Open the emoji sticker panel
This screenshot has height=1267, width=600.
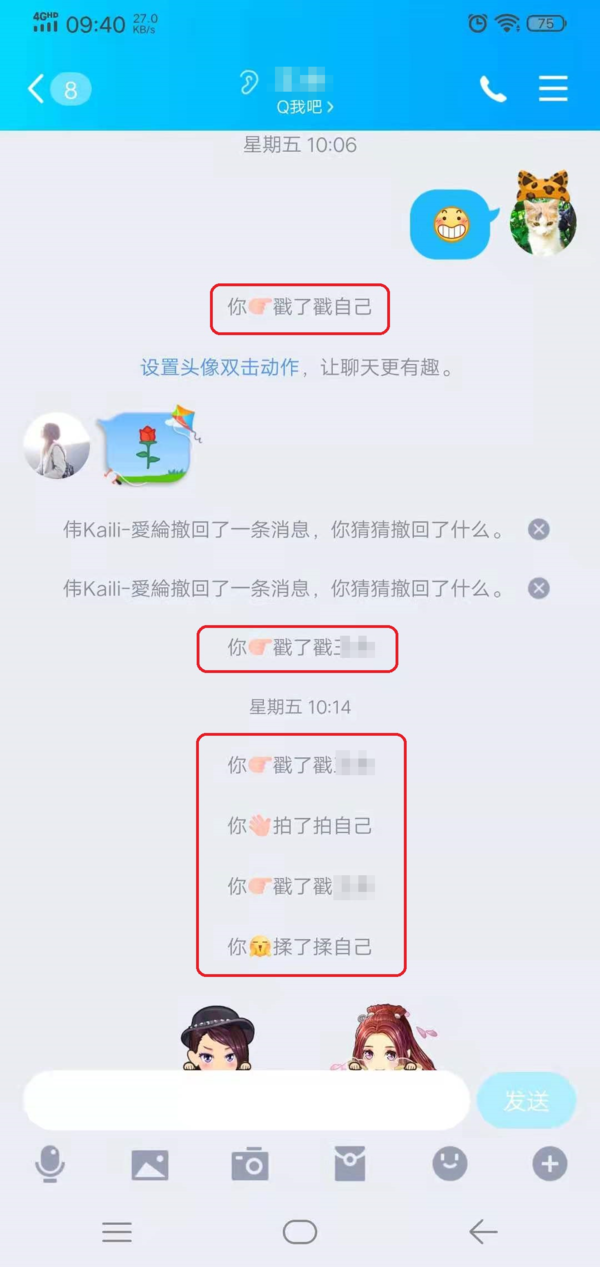[450, 1163]
